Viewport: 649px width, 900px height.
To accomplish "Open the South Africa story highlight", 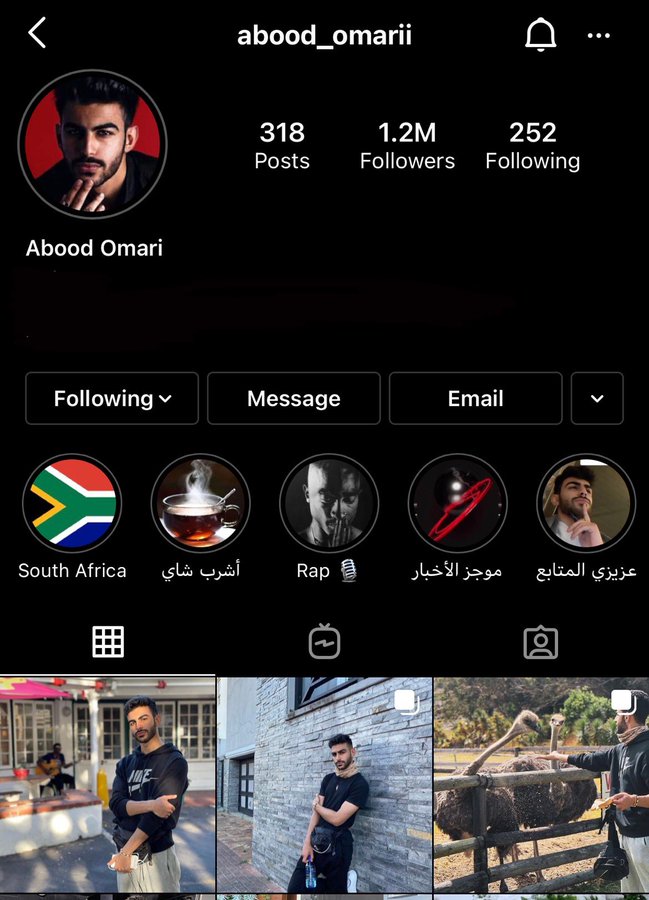I will (72, 503).
